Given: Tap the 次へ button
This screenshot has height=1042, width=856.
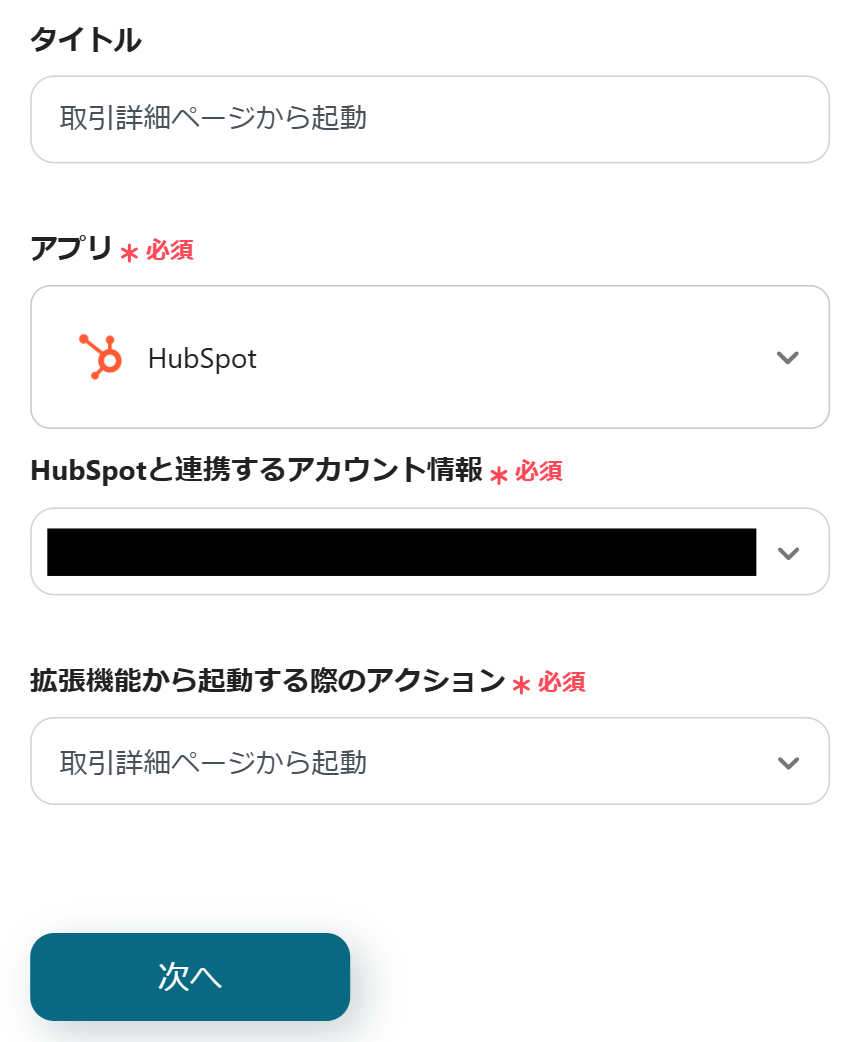Looking at the screenshot, I should (190, 977).
